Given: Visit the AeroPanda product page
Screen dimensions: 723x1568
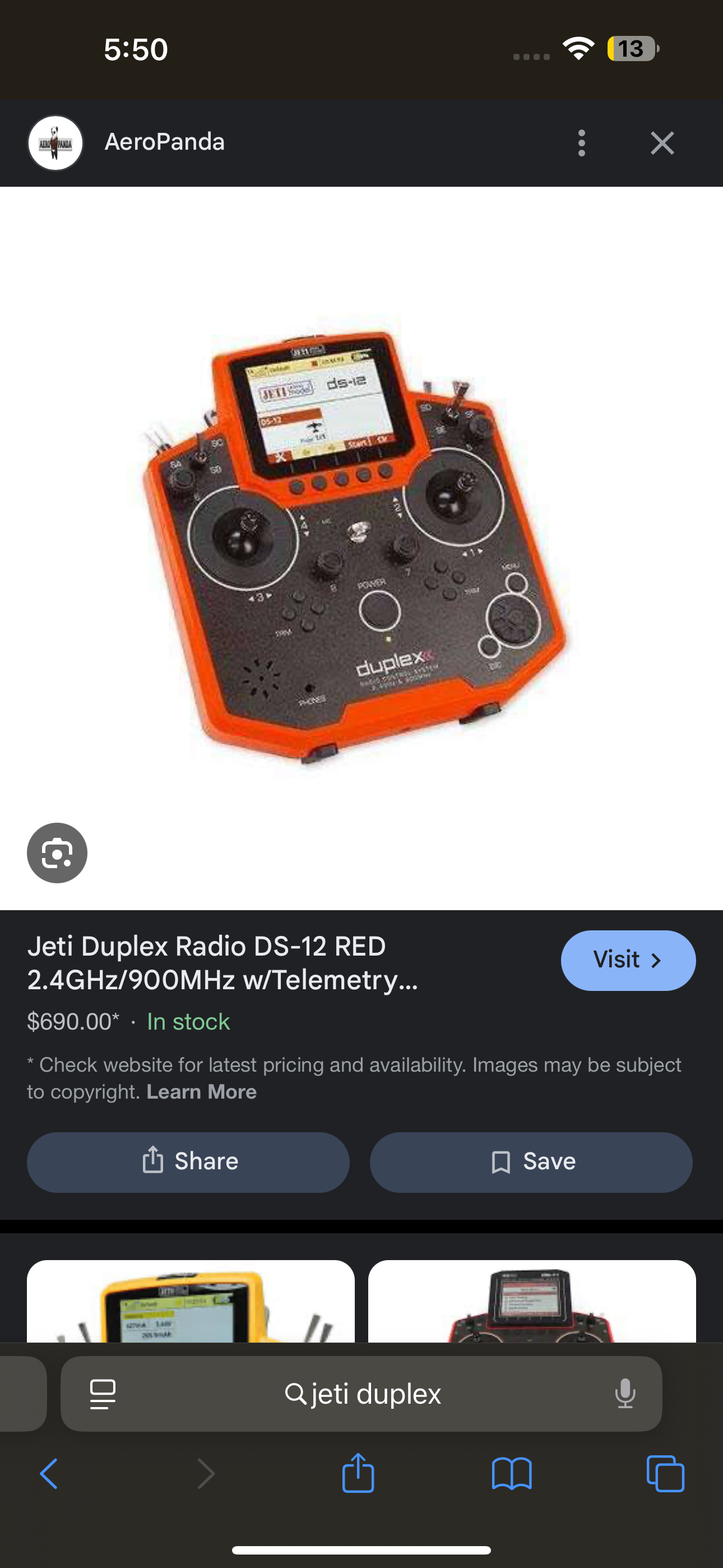Looking at the screenshot, I should [628, 960].
